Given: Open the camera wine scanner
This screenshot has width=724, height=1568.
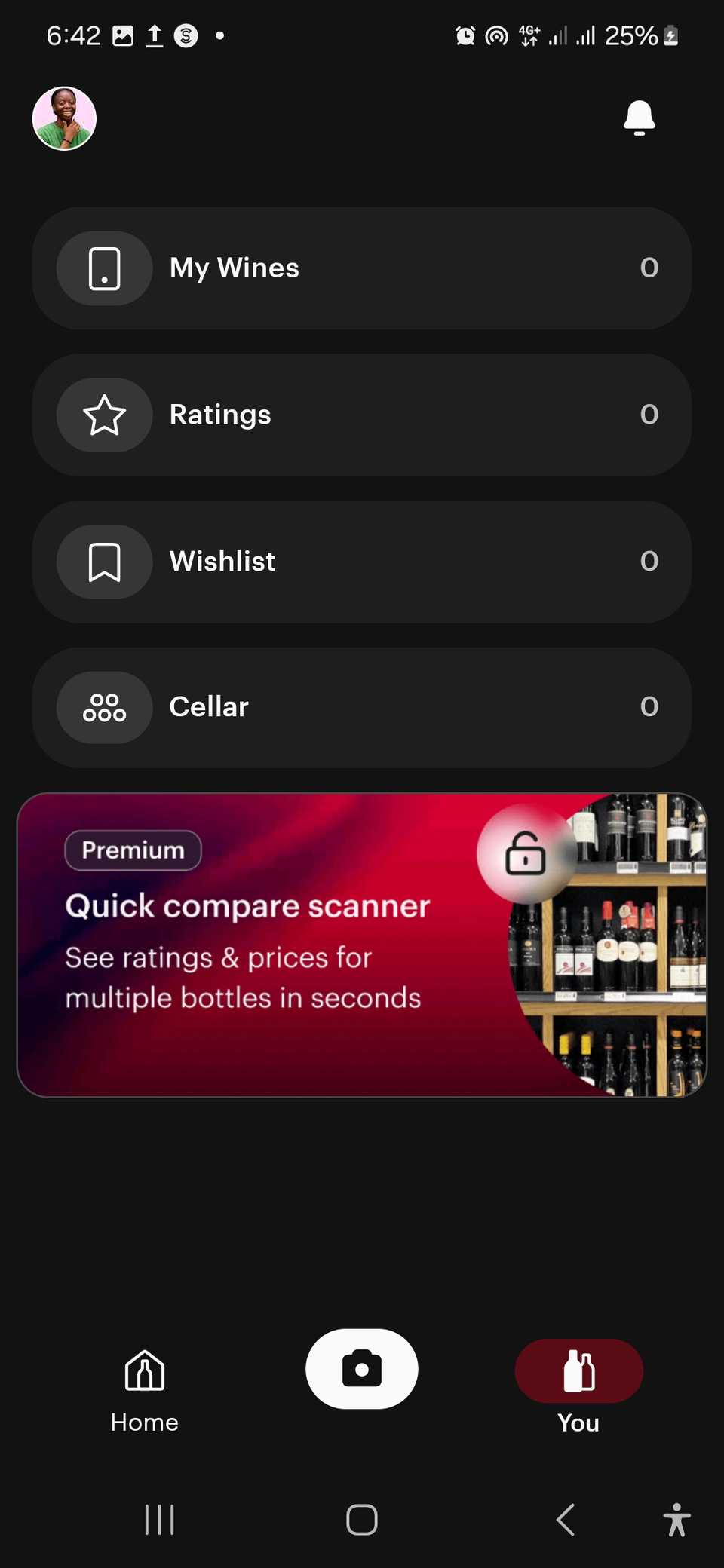Looking at the screenshot, I should pos(361,1370).
